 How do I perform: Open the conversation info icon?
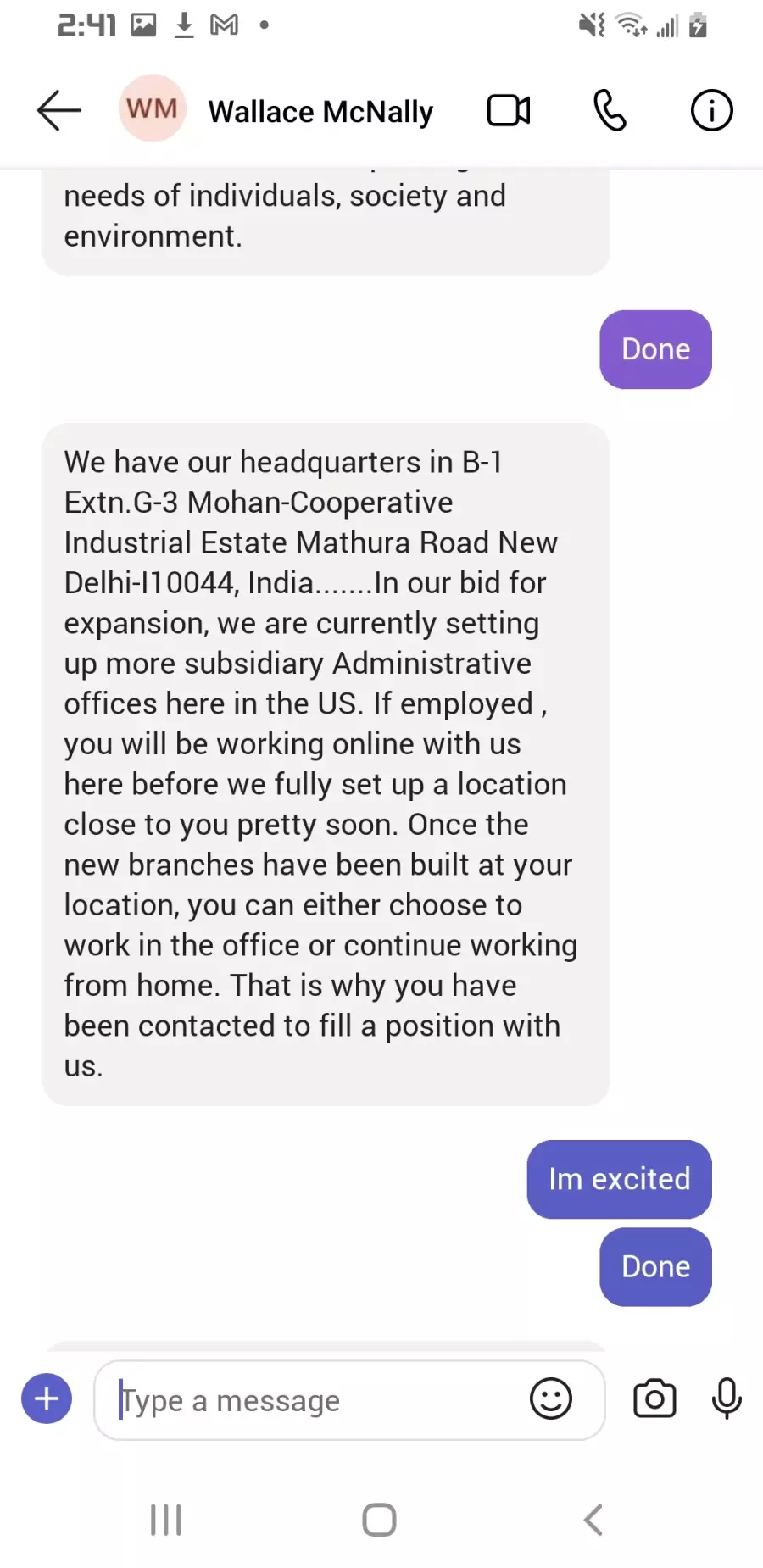(x=711, y=111)
